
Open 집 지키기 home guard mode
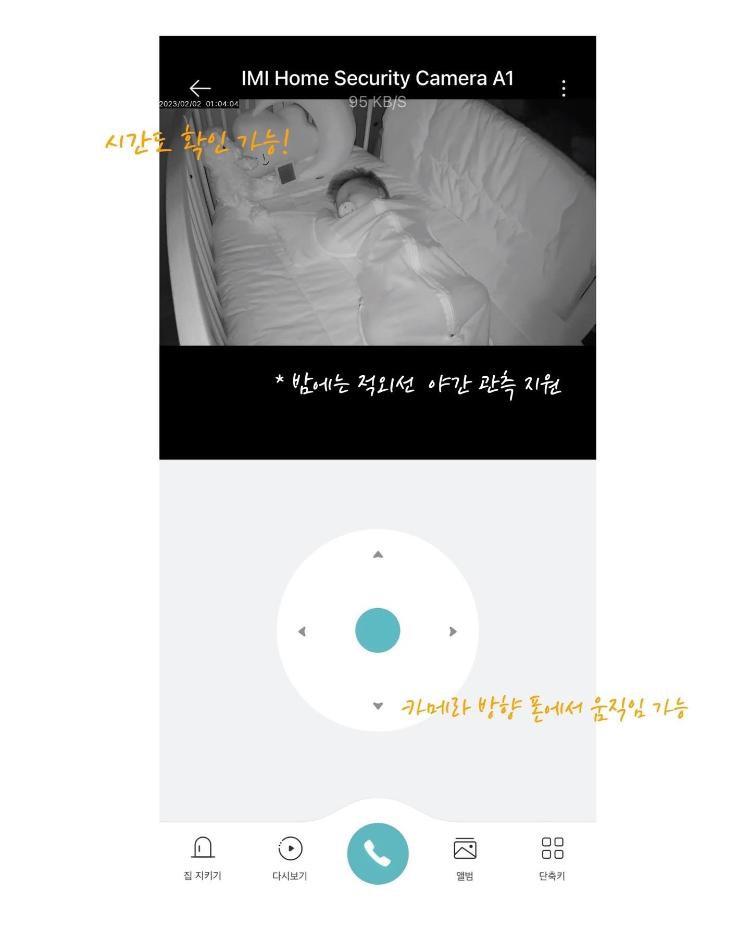click(203, 857)
